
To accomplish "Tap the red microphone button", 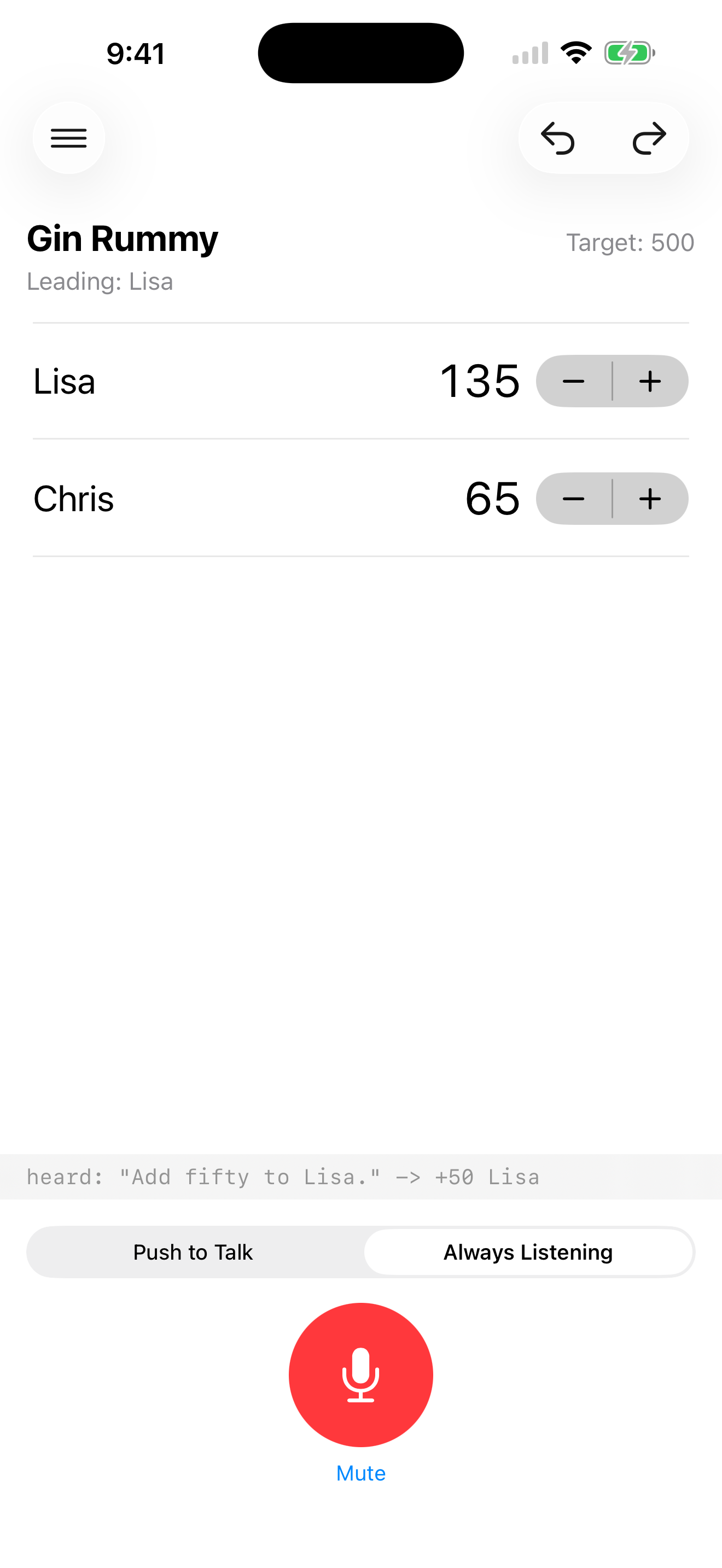I will 361,1374.
